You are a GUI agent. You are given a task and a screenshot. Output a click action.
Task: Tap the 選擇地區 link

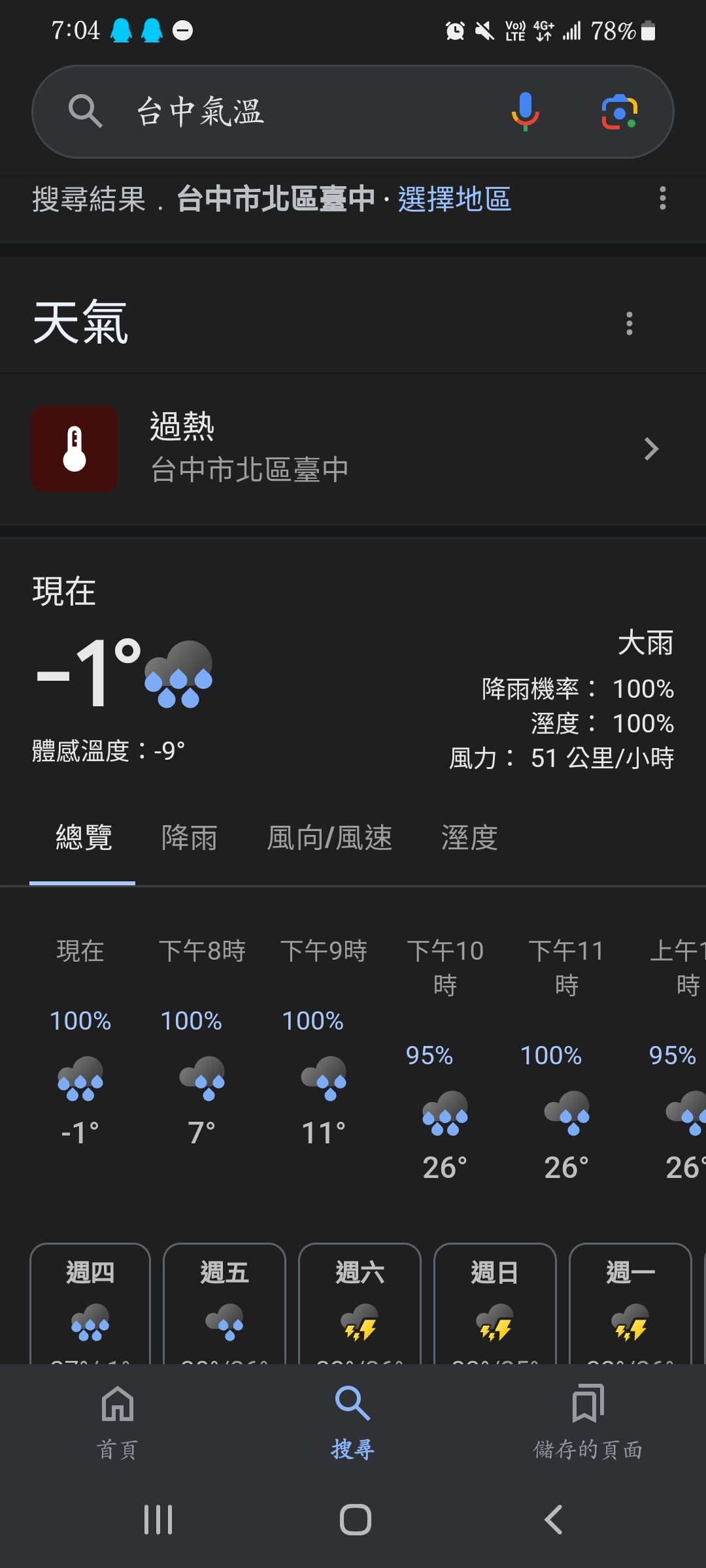(x=454, y=199)
